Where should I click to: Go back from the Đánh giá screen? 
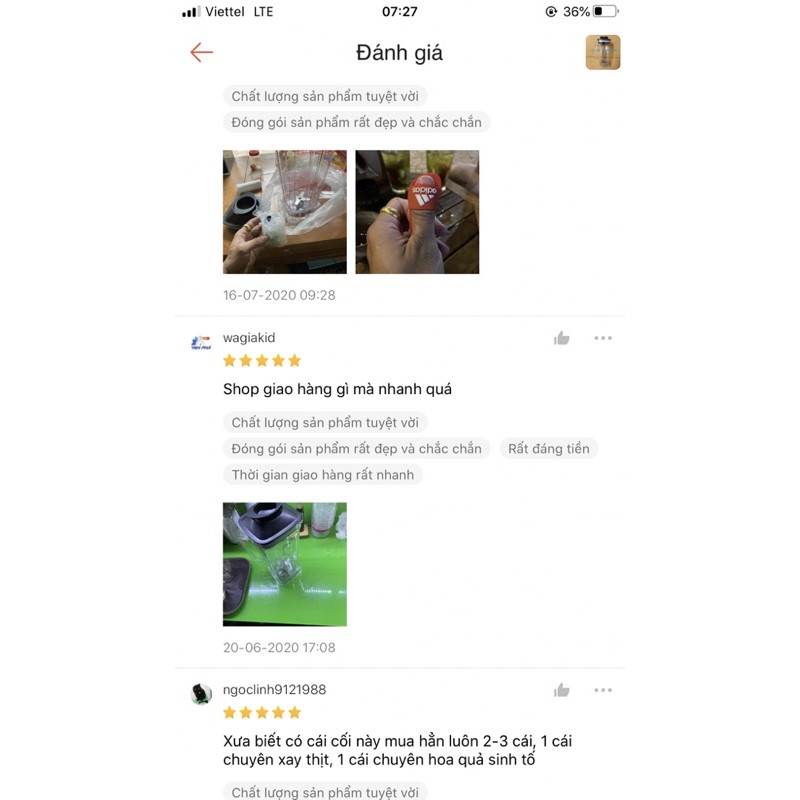click(202, 53)
